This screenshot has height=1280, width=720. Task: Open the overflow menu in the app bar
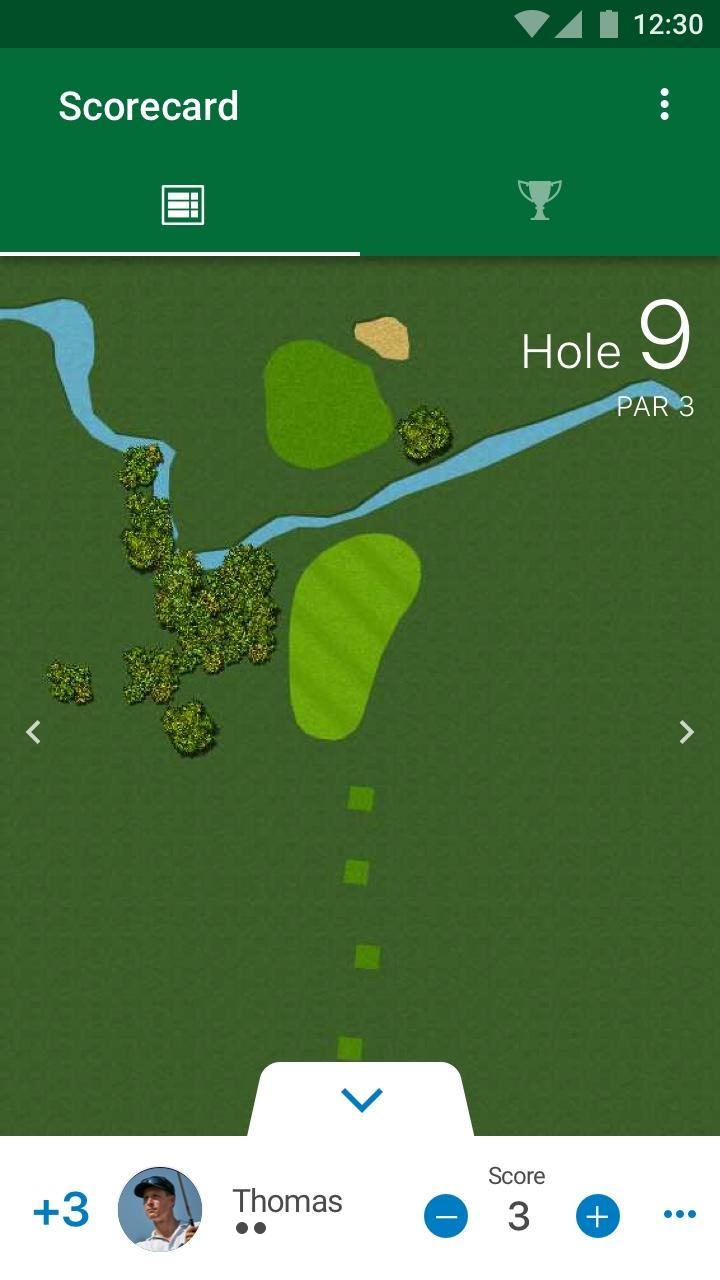pyautogui.click(x=664, y=103)
